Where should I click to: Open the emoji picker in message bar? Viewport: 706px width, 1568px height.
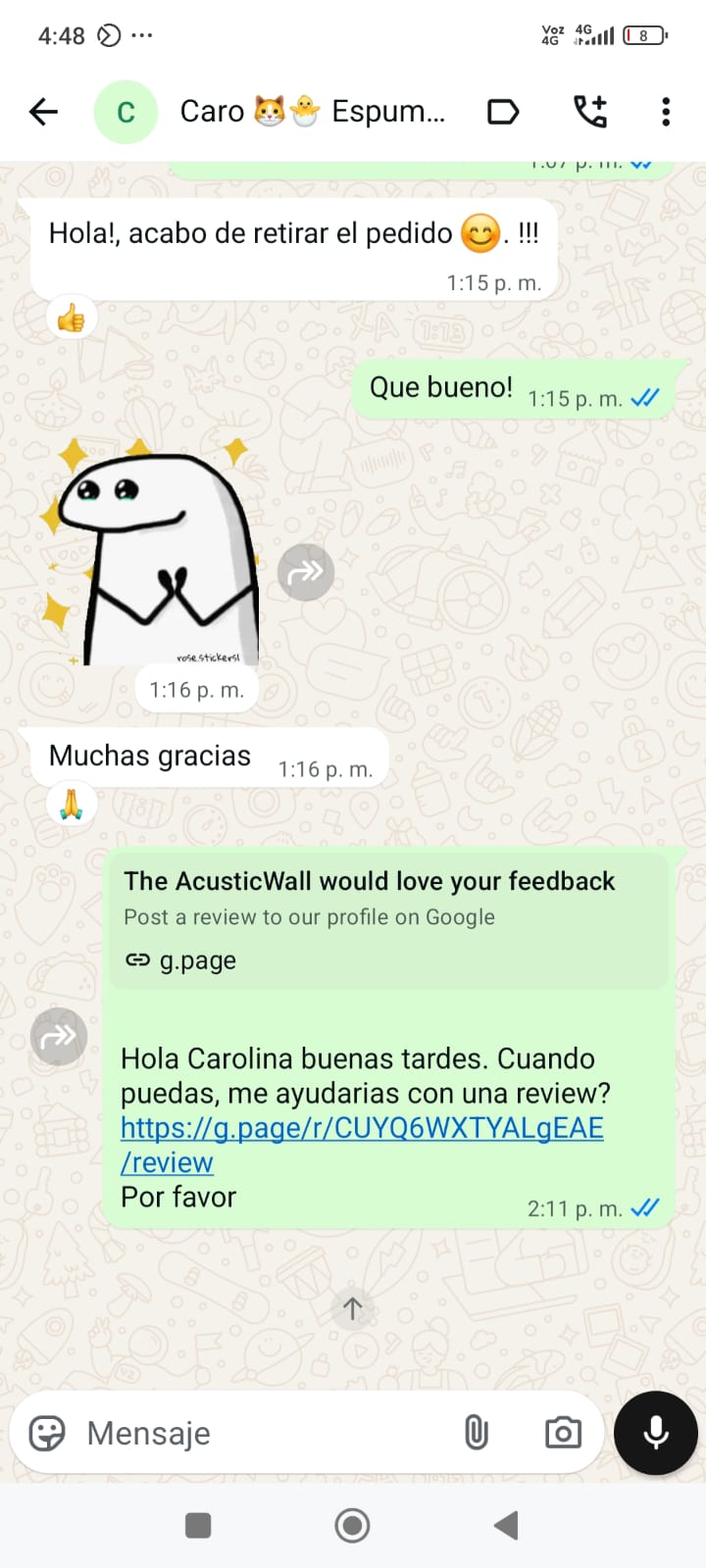point(46,1433)
